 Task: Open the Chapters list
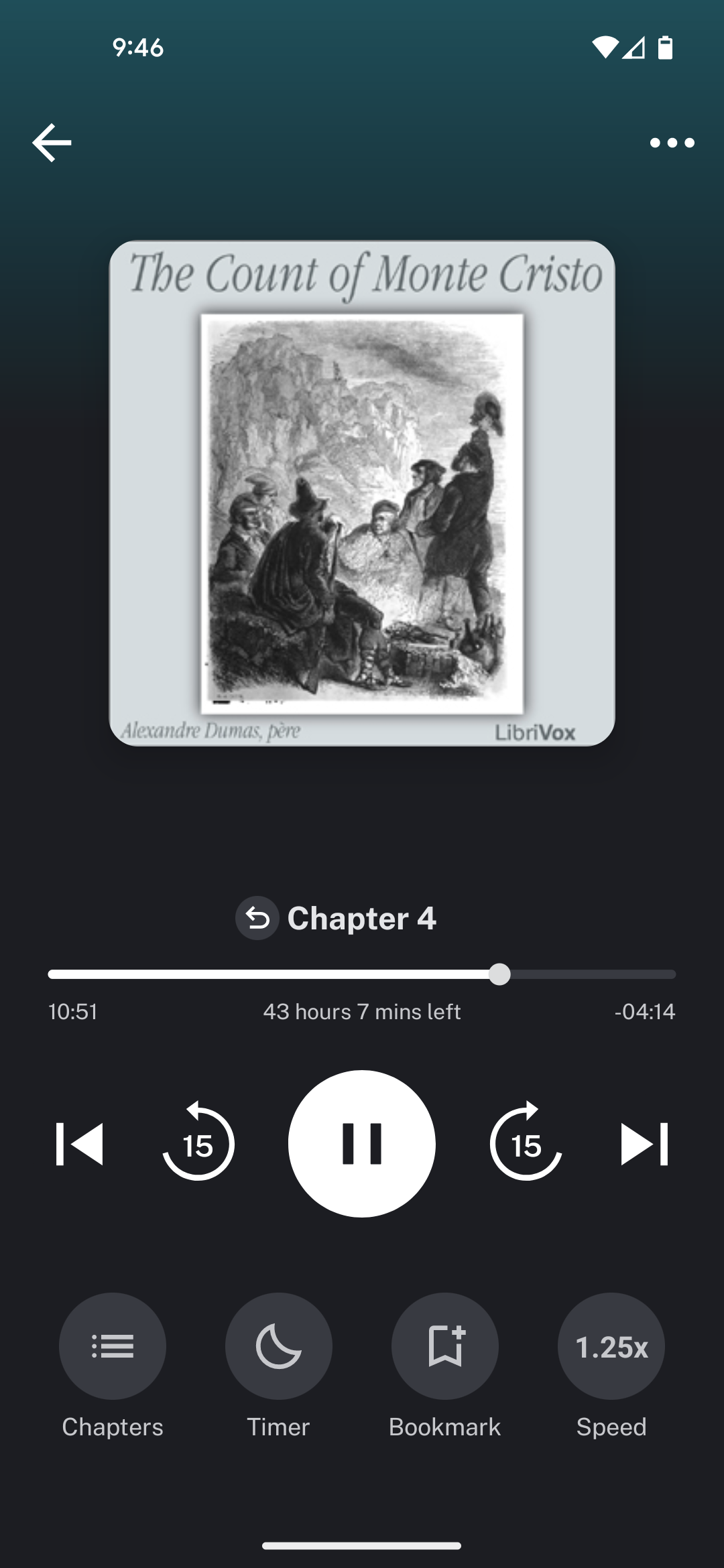113,1346
